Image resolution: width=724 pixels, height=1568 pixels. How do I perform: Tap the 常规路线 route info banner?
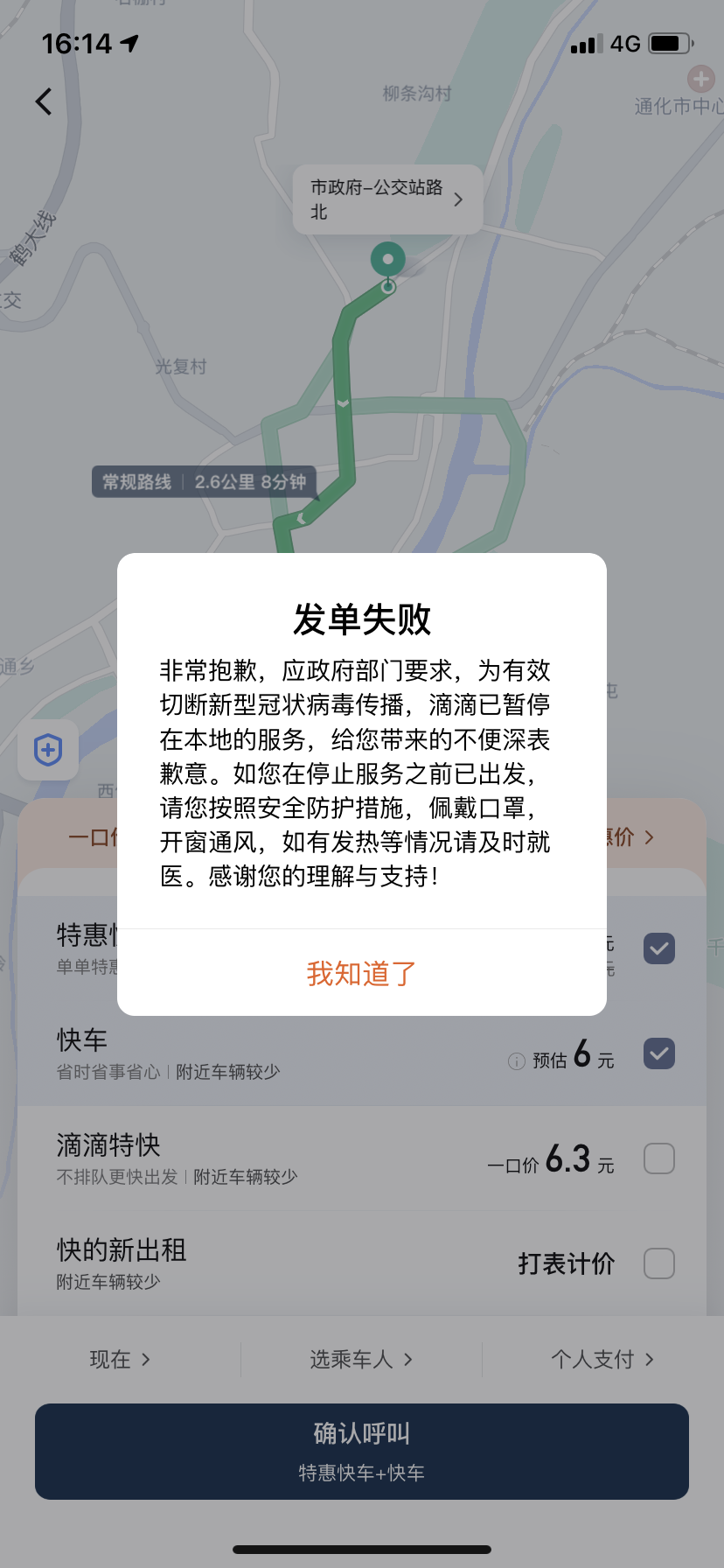tap(205, 482)
